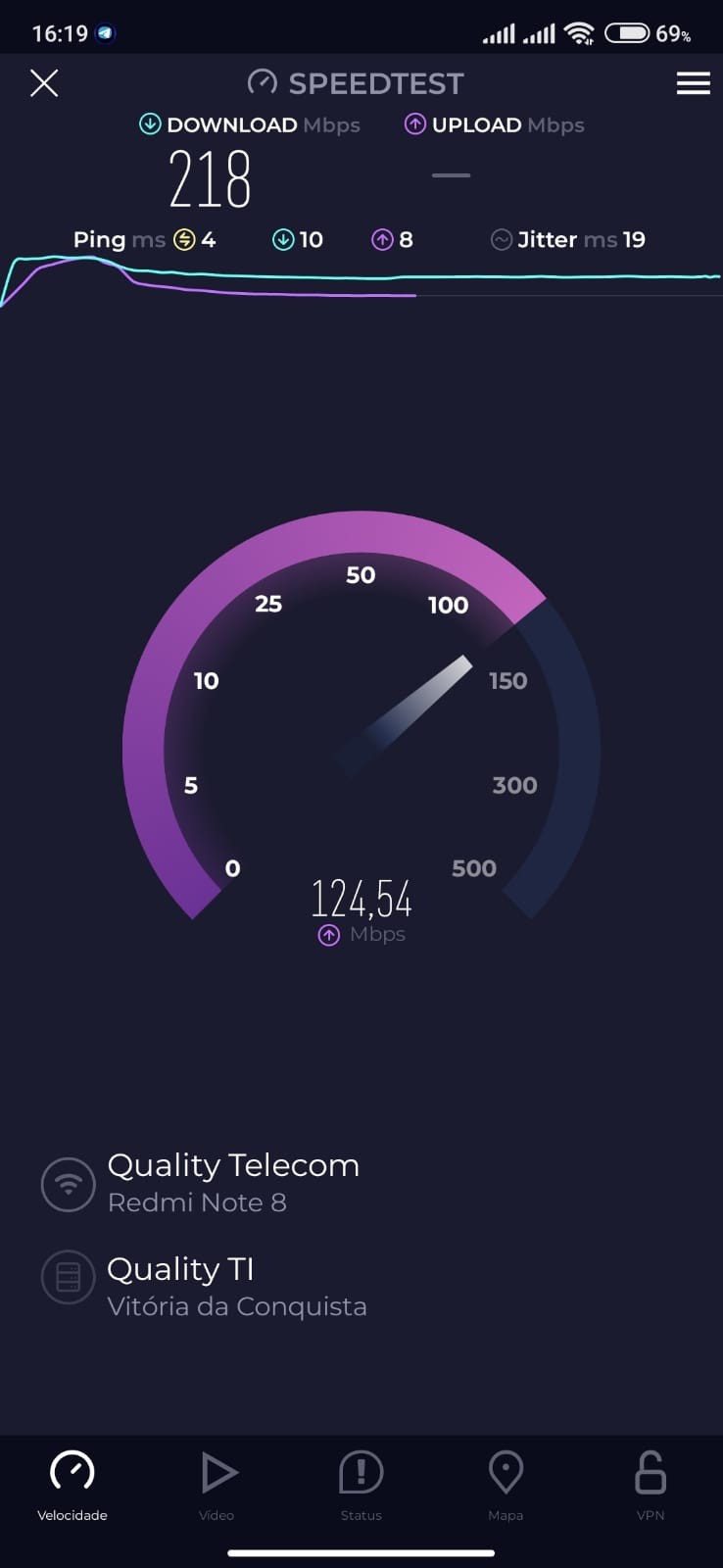The height and width of the screenshot is (1568, 723).
Task: Go to the Mapa tab
Action: 506,1485
